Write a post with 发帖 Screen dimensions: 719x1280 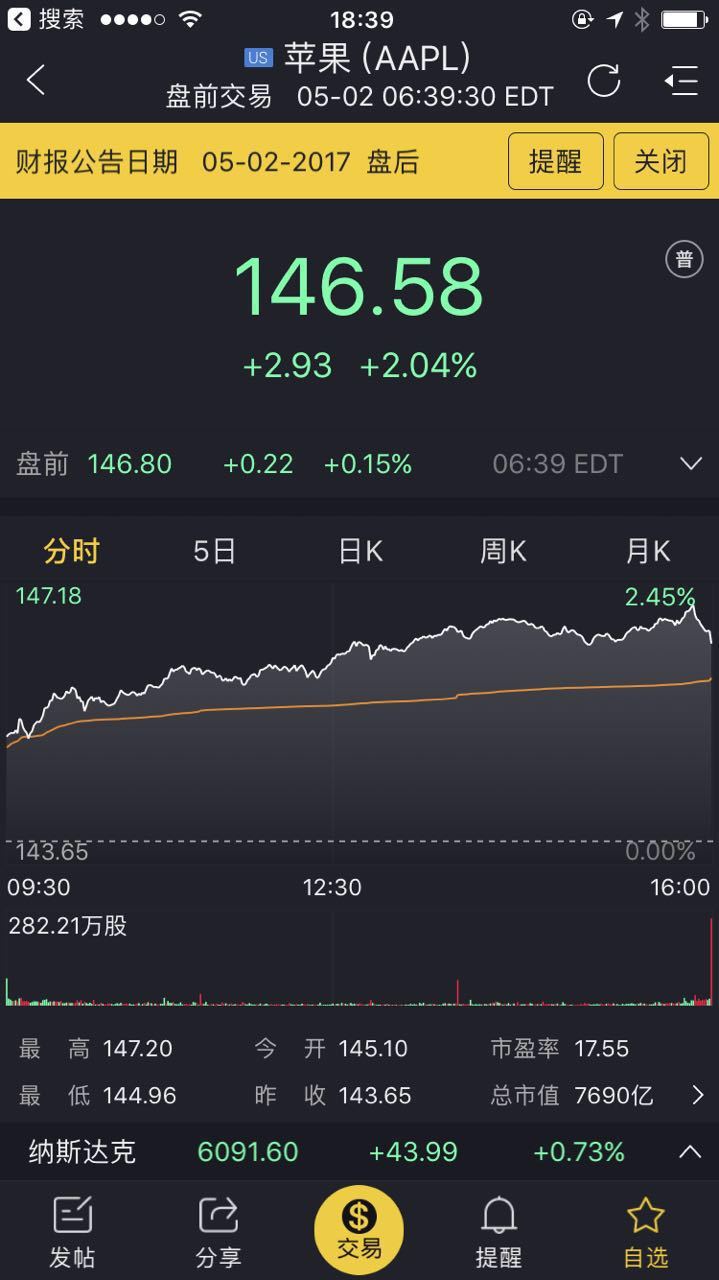coord(72,1231)
